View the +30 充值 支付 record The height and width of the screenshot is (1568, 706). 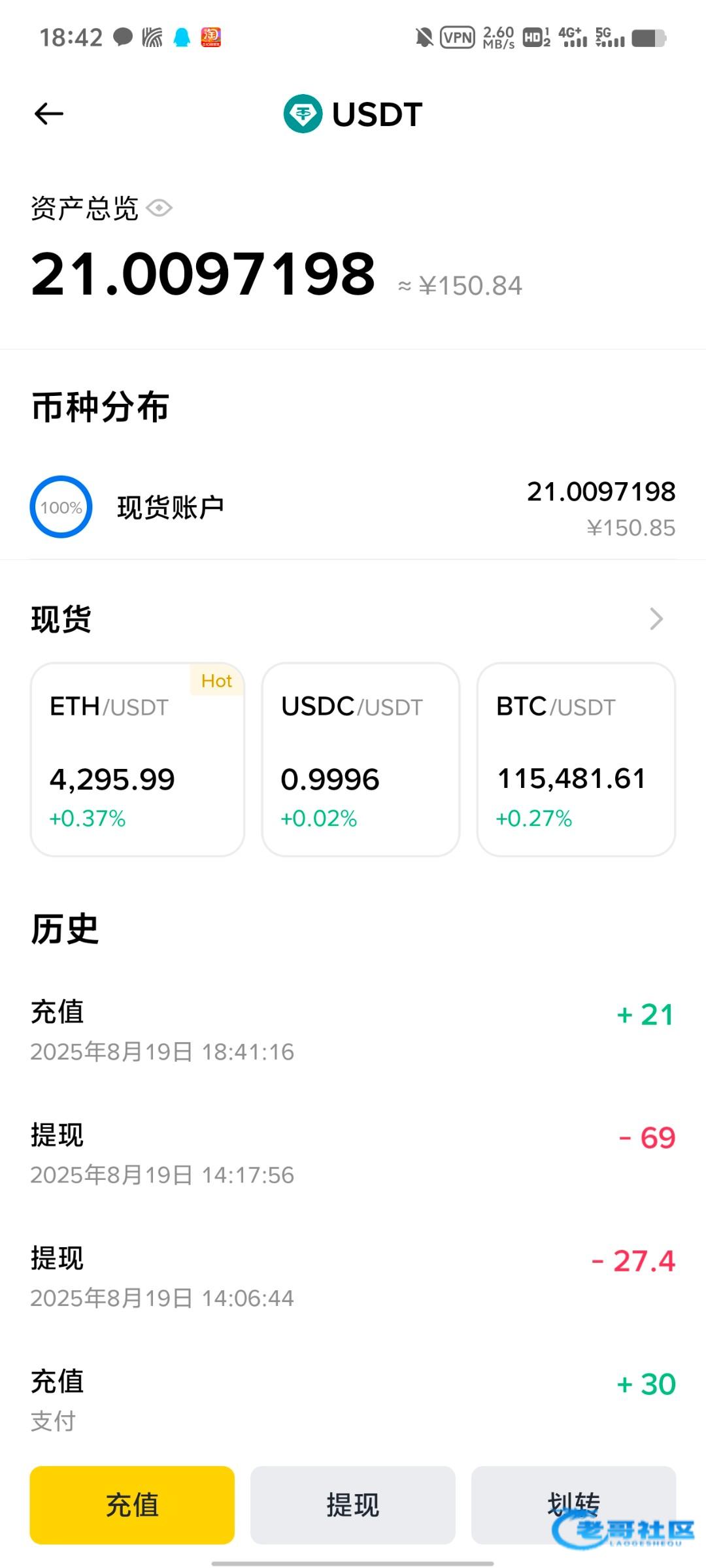click(x=353, y=1399)
